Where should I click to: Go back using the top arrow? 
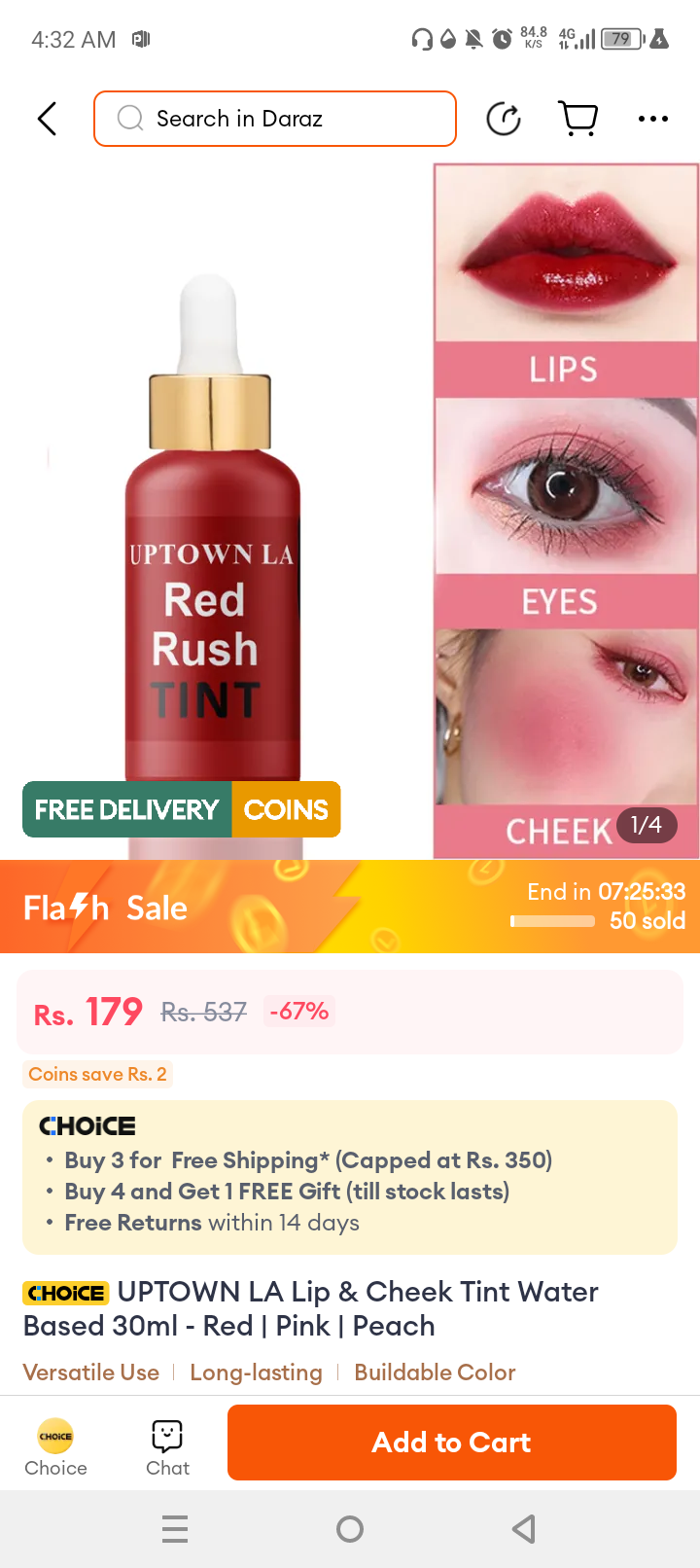47,119
